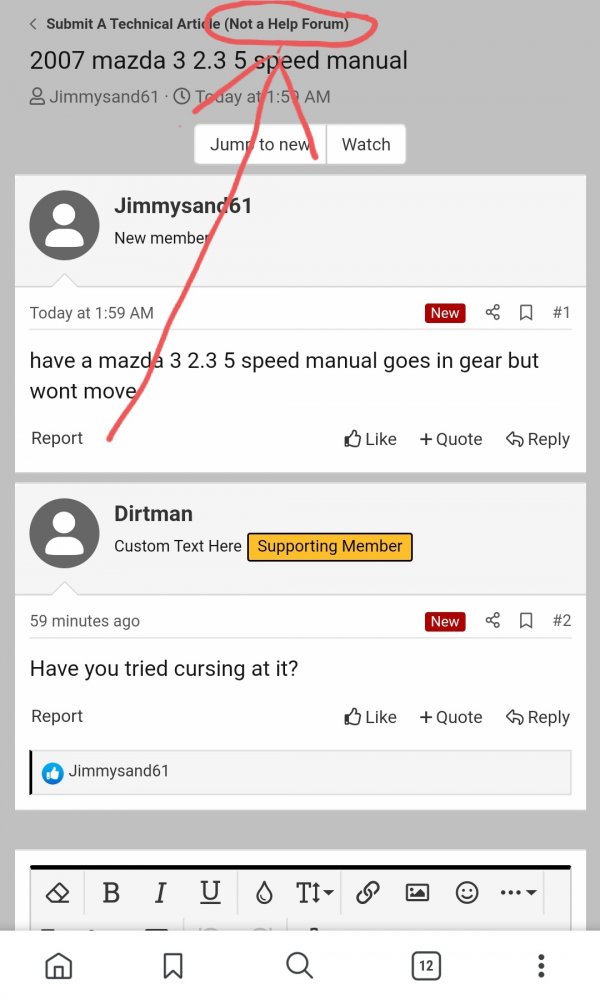Share Dirtman's post #2

tap(492, 621)
